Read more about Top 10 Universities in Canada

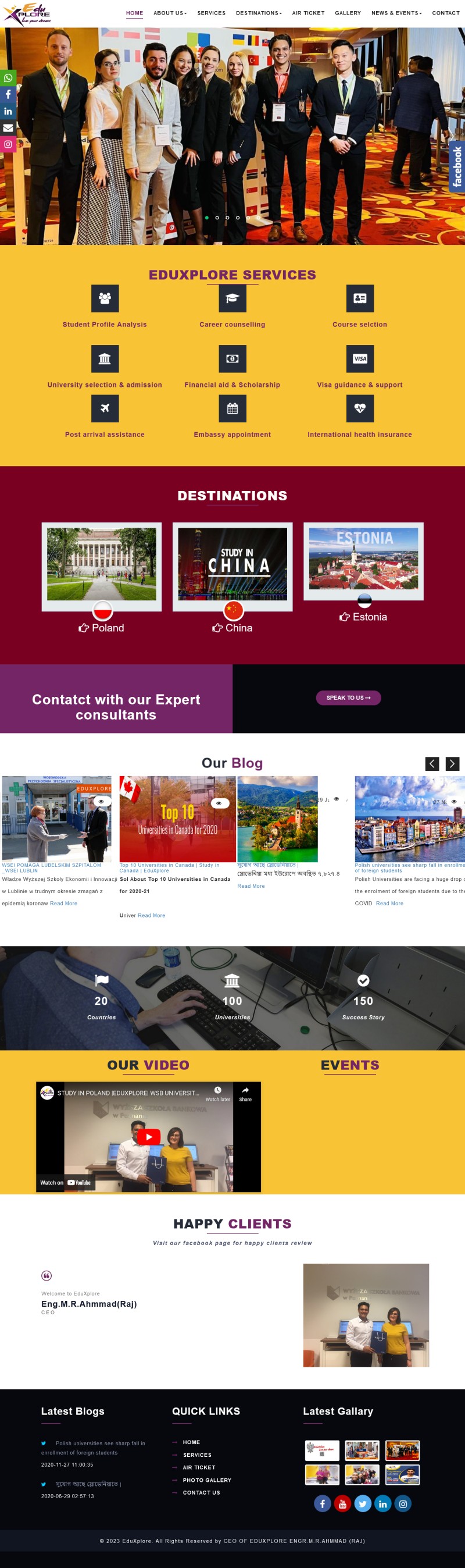[x=151, y=915]
